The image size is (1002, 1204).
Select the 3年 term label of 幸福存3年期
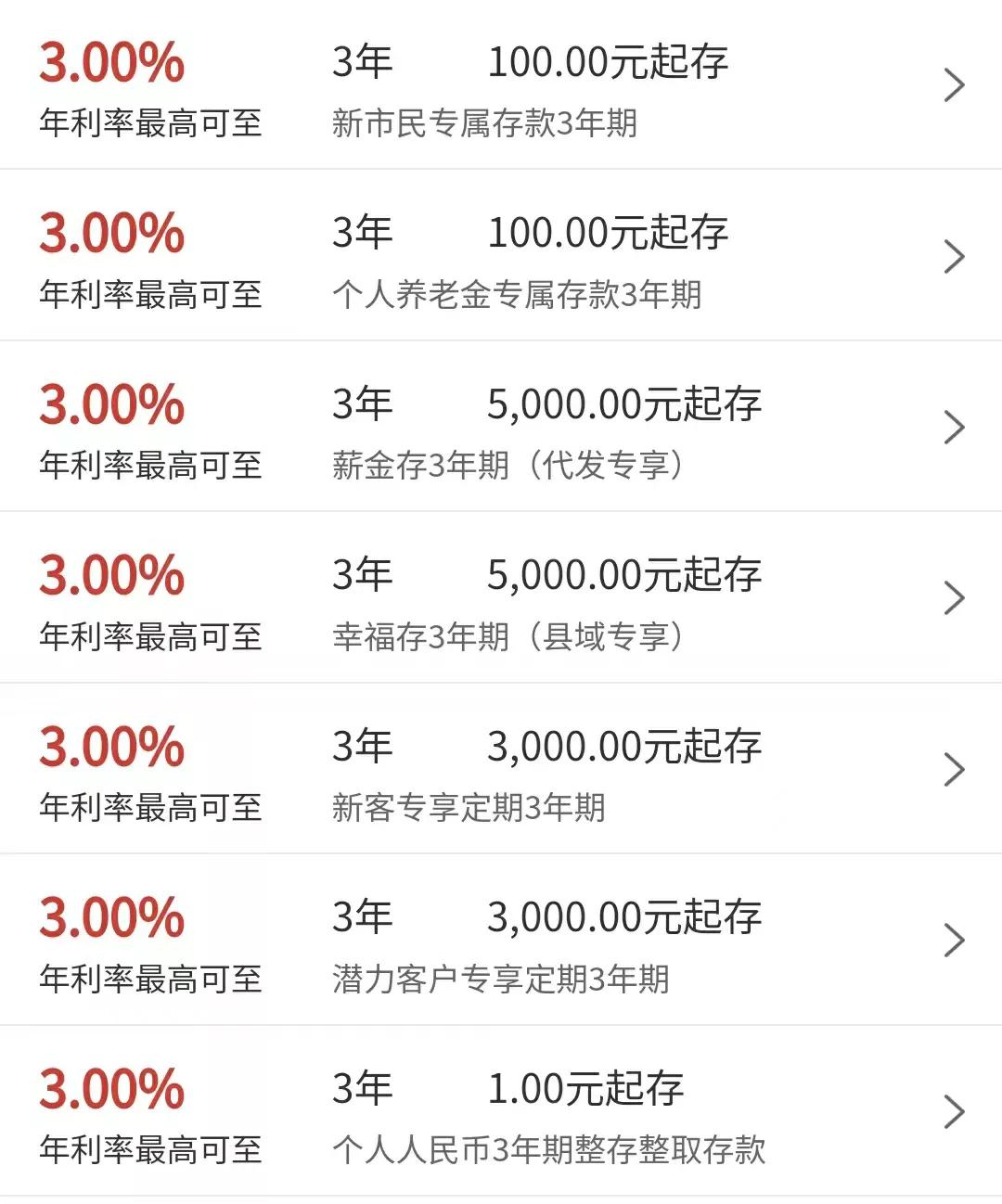tap(364, 574)
